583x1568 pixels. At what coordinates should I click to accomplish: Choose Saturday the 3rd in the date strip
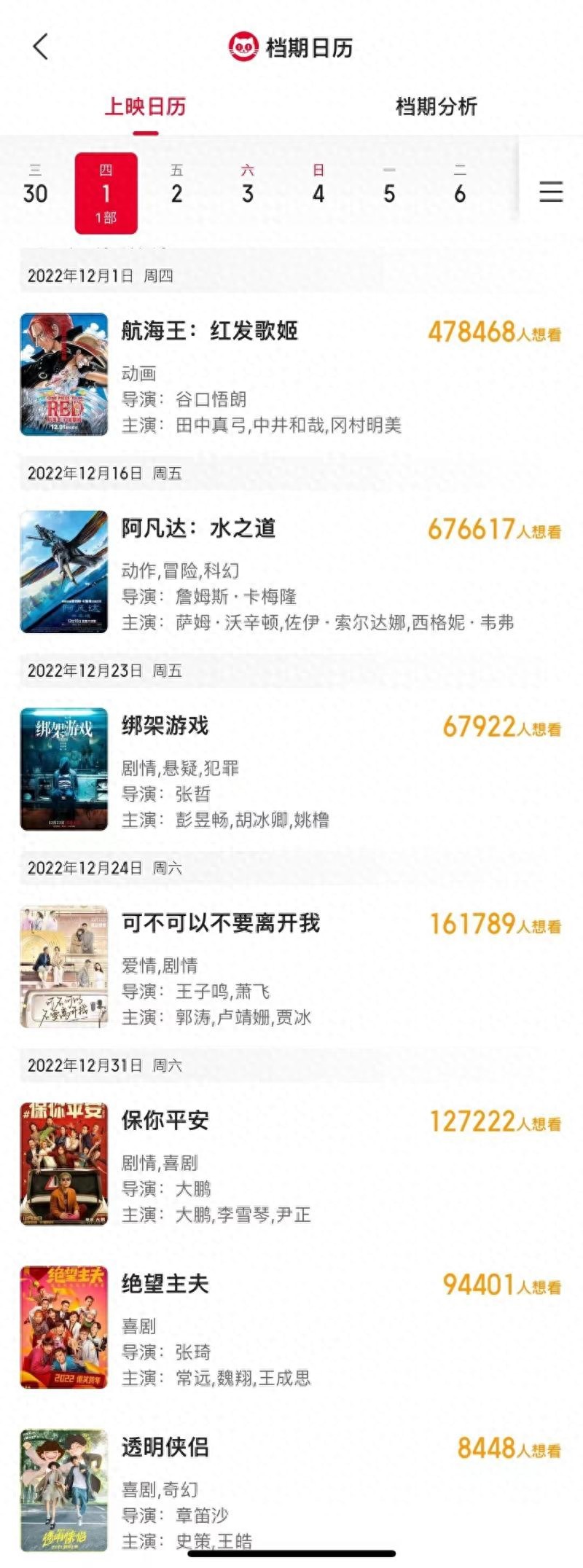click(x=248, y=186)
